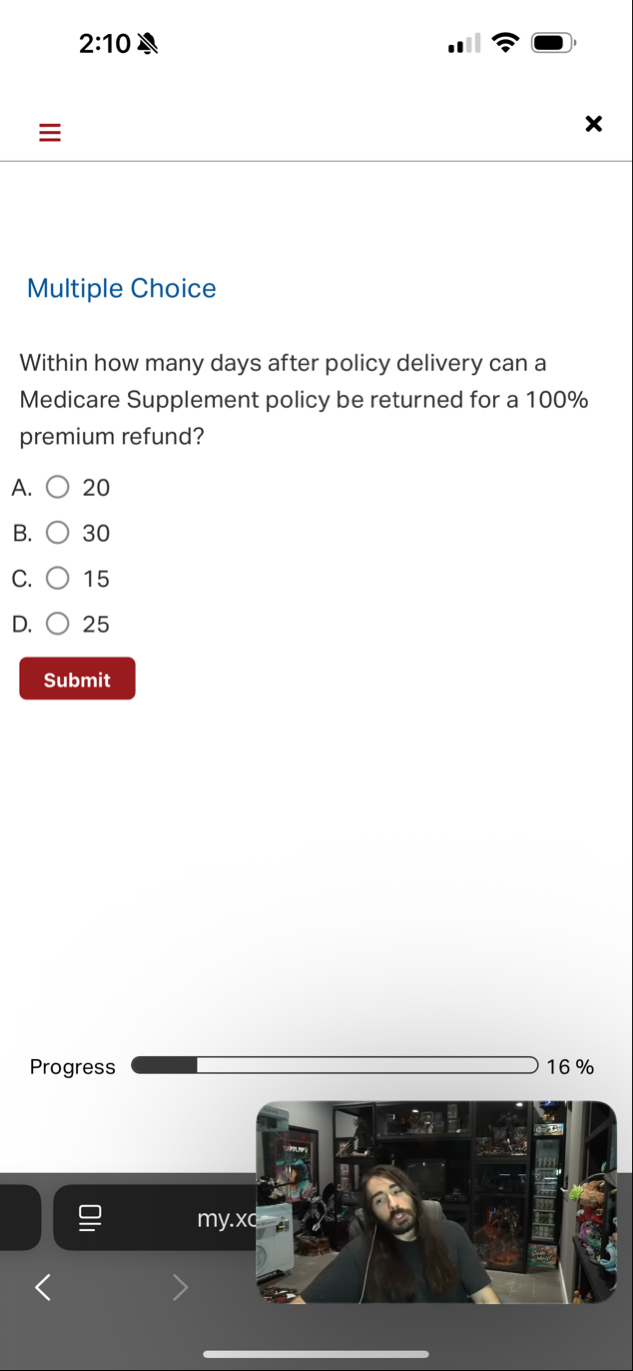Pick answer C, 15 days

pos(58,578)
